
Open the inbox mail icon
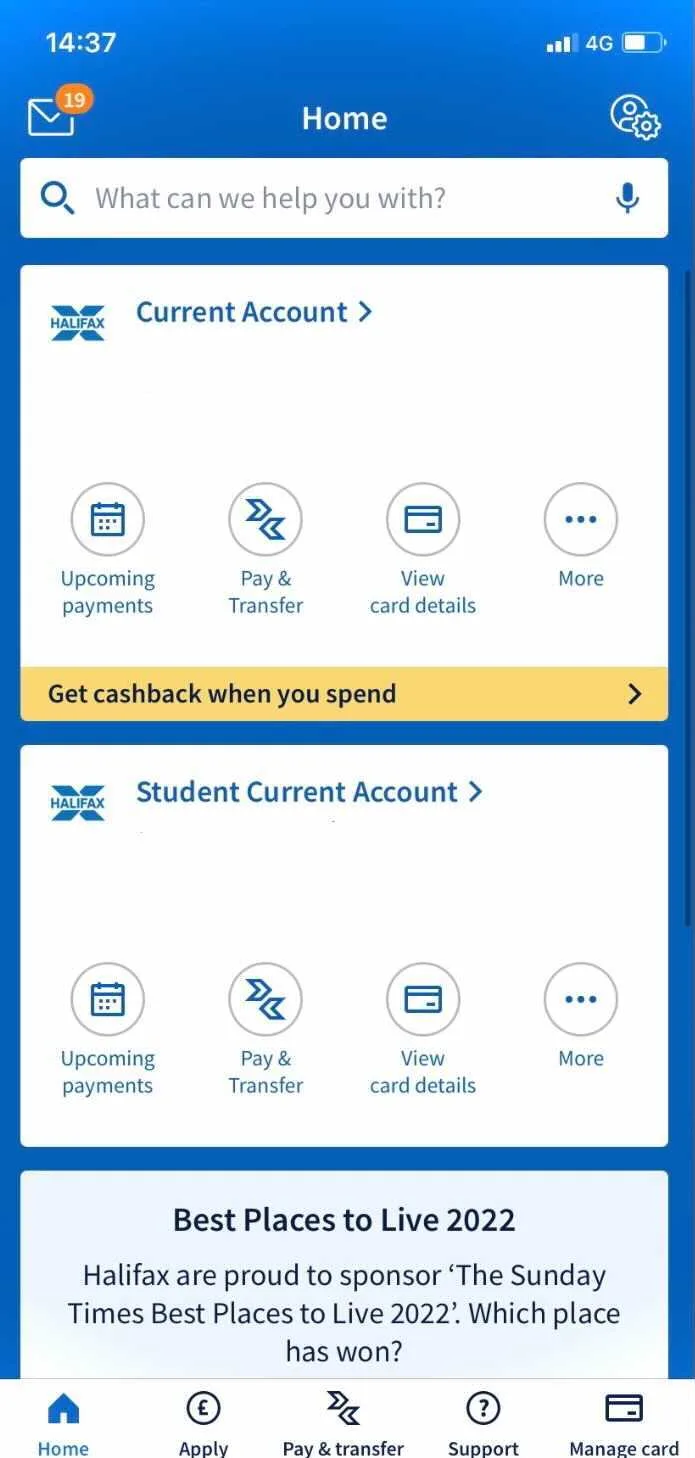(x=52, y=117)
